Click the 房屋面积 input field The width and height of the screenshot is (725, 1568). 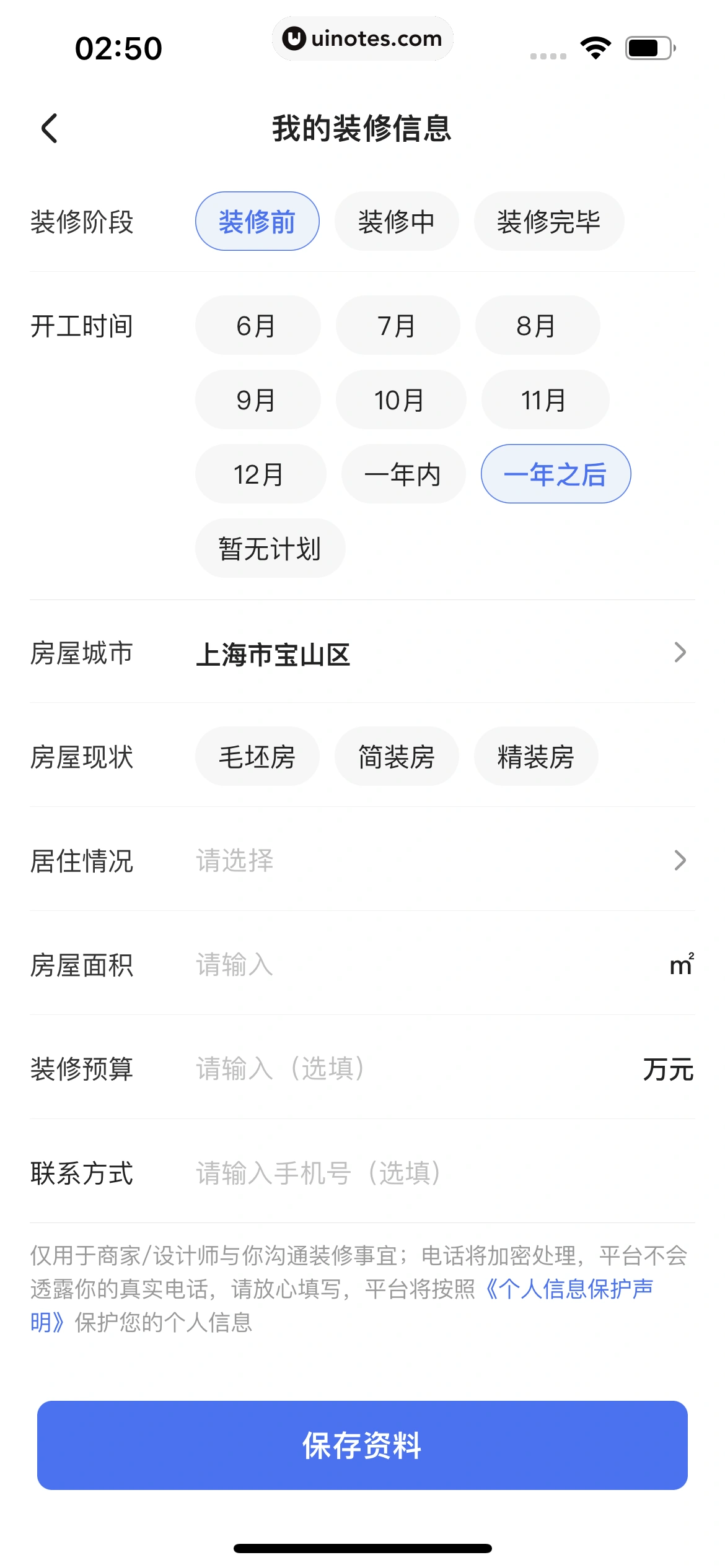[372, 965]
